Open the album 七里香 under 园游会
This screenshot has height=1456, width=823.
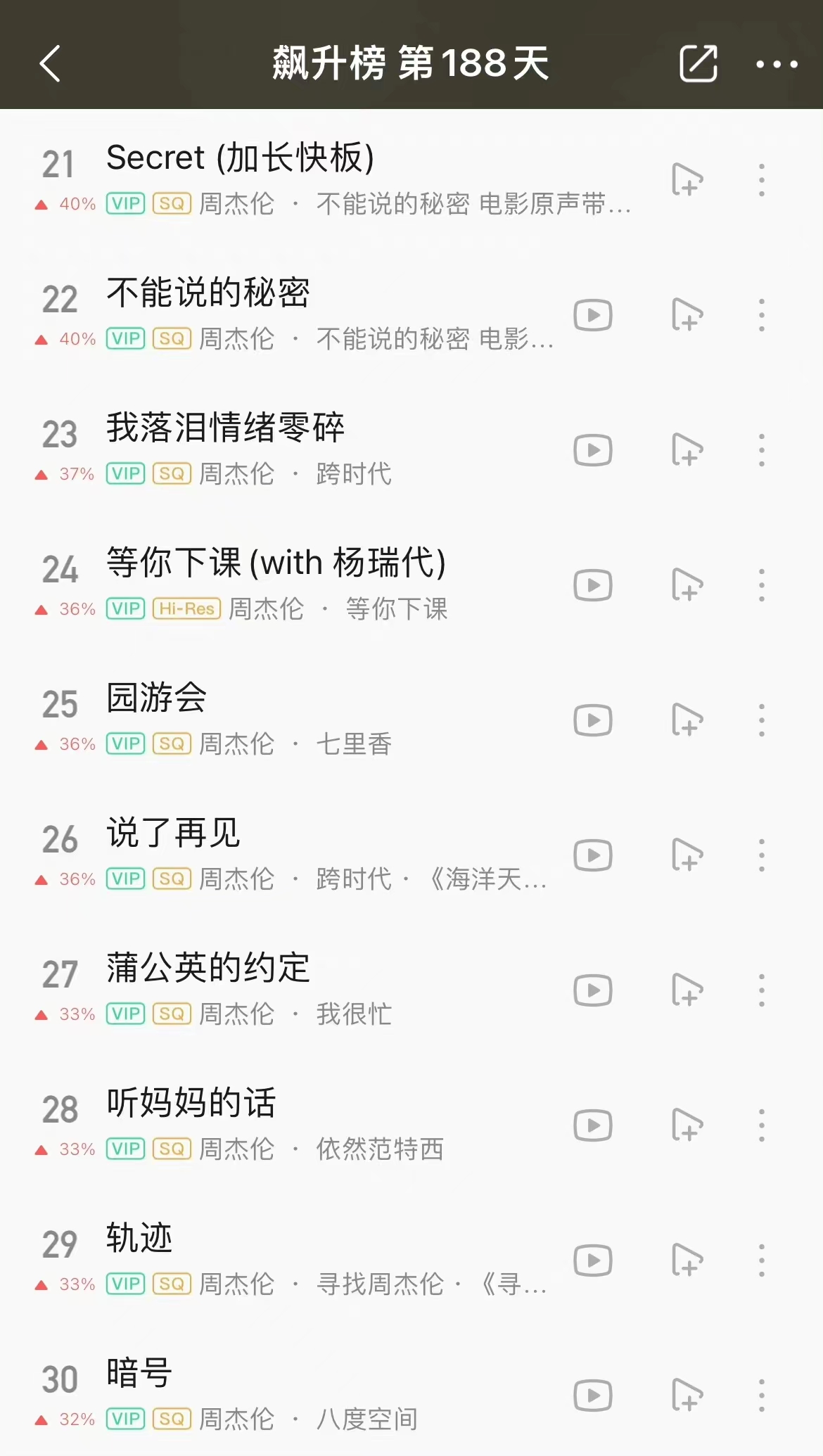click(355, 743)
